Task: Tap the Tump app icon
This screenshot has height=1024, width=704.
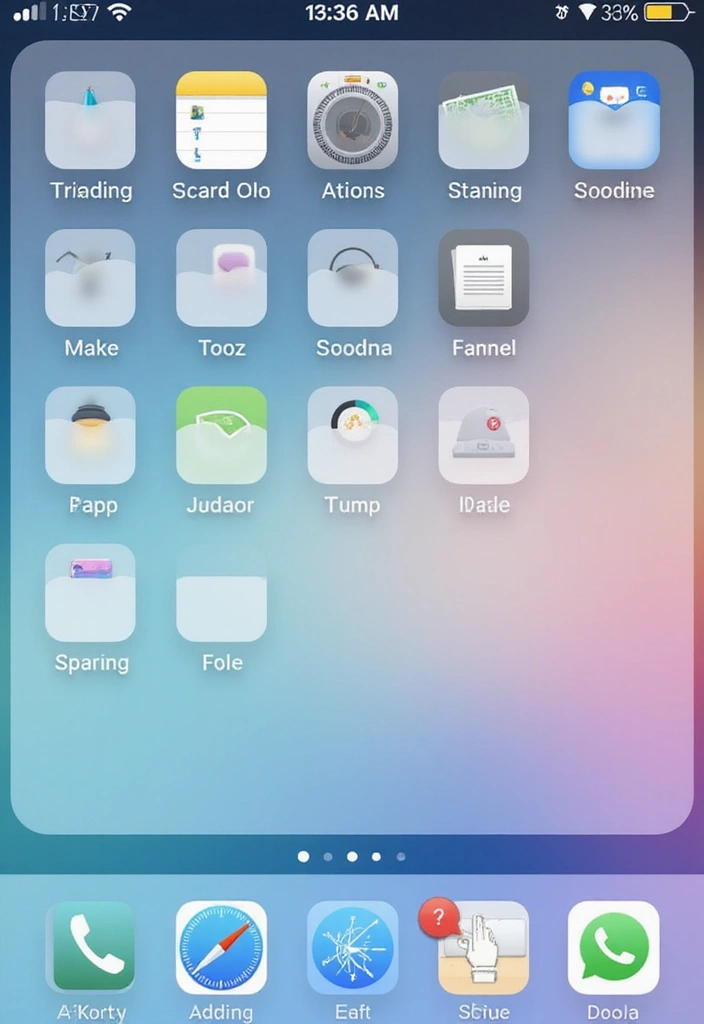Action: tap(352, 435)
